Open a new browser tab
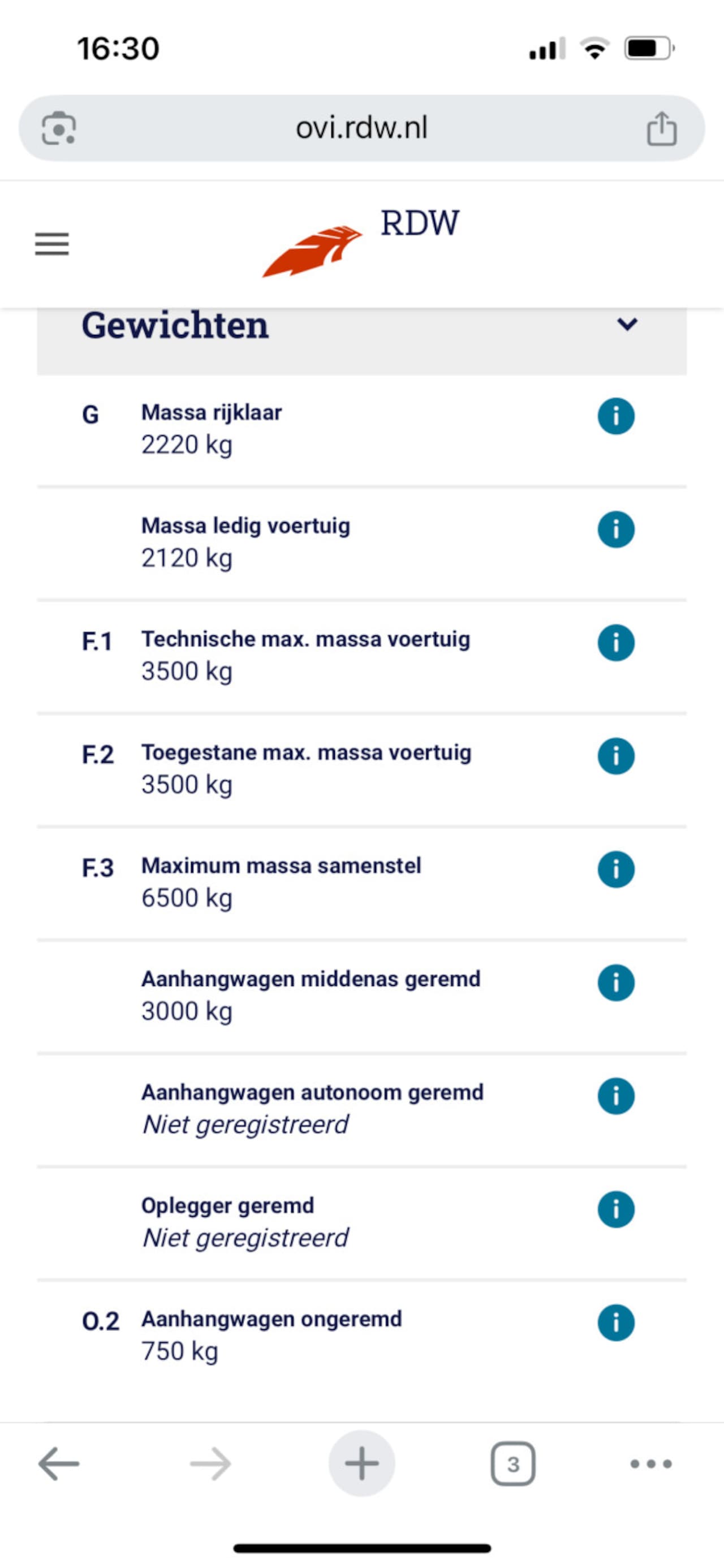The image size is (724, 1568). point(361,1463)
